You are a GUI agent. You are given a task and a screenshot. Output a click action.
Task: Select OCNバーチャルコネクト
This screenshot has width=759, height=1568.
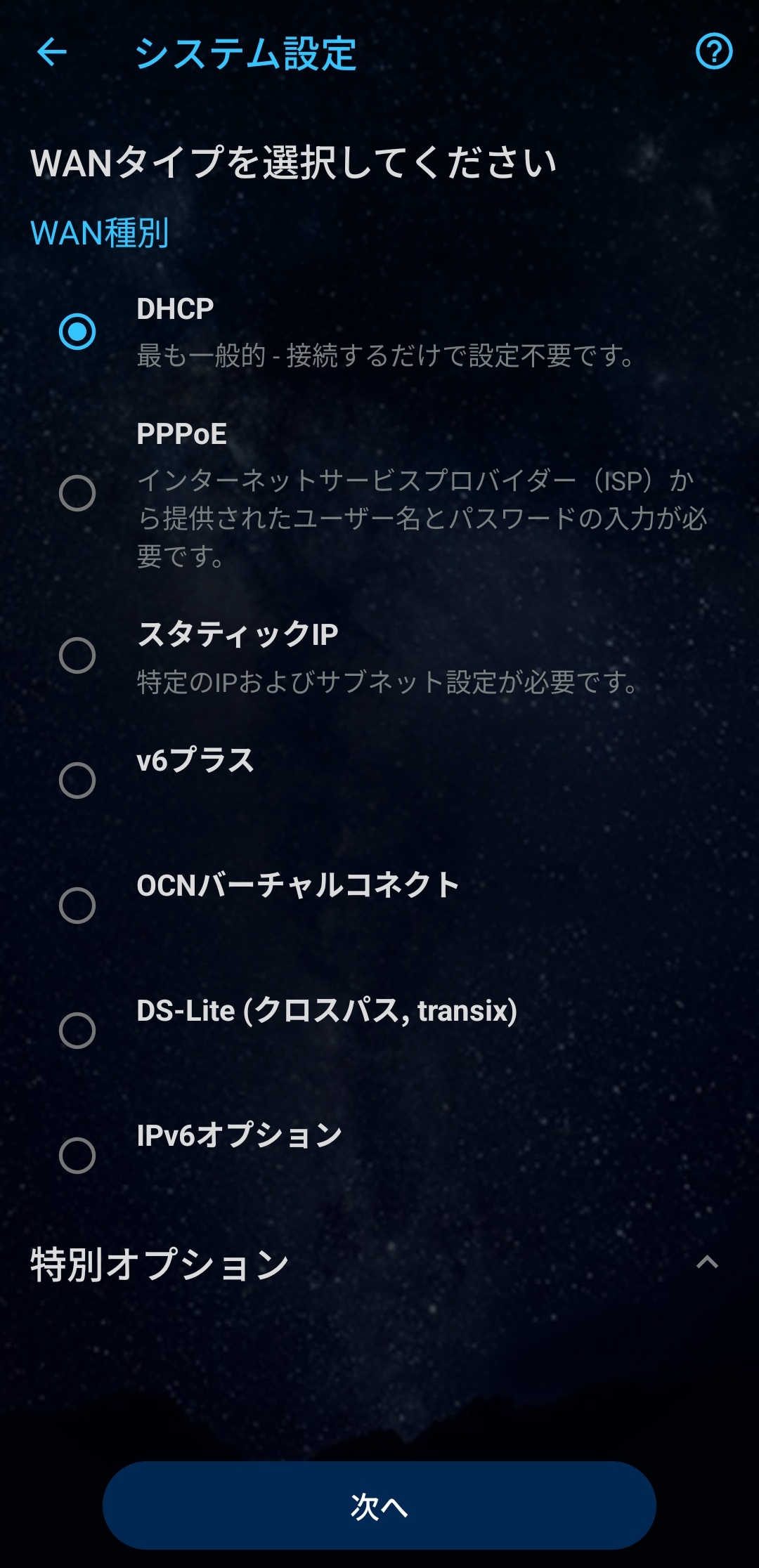click(x=77, y=906)
